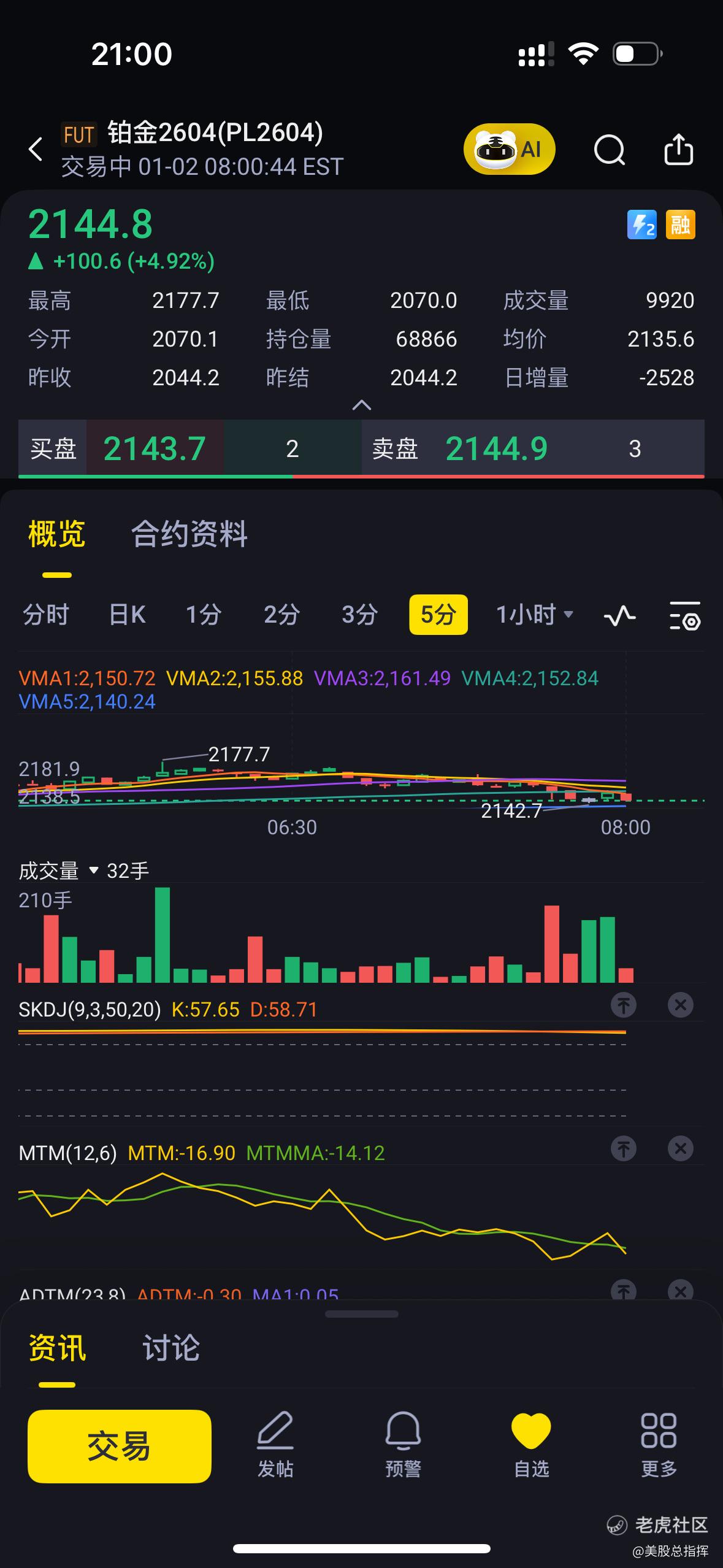Open the AI assistant

pyautogui.click(x=509, y=149)
